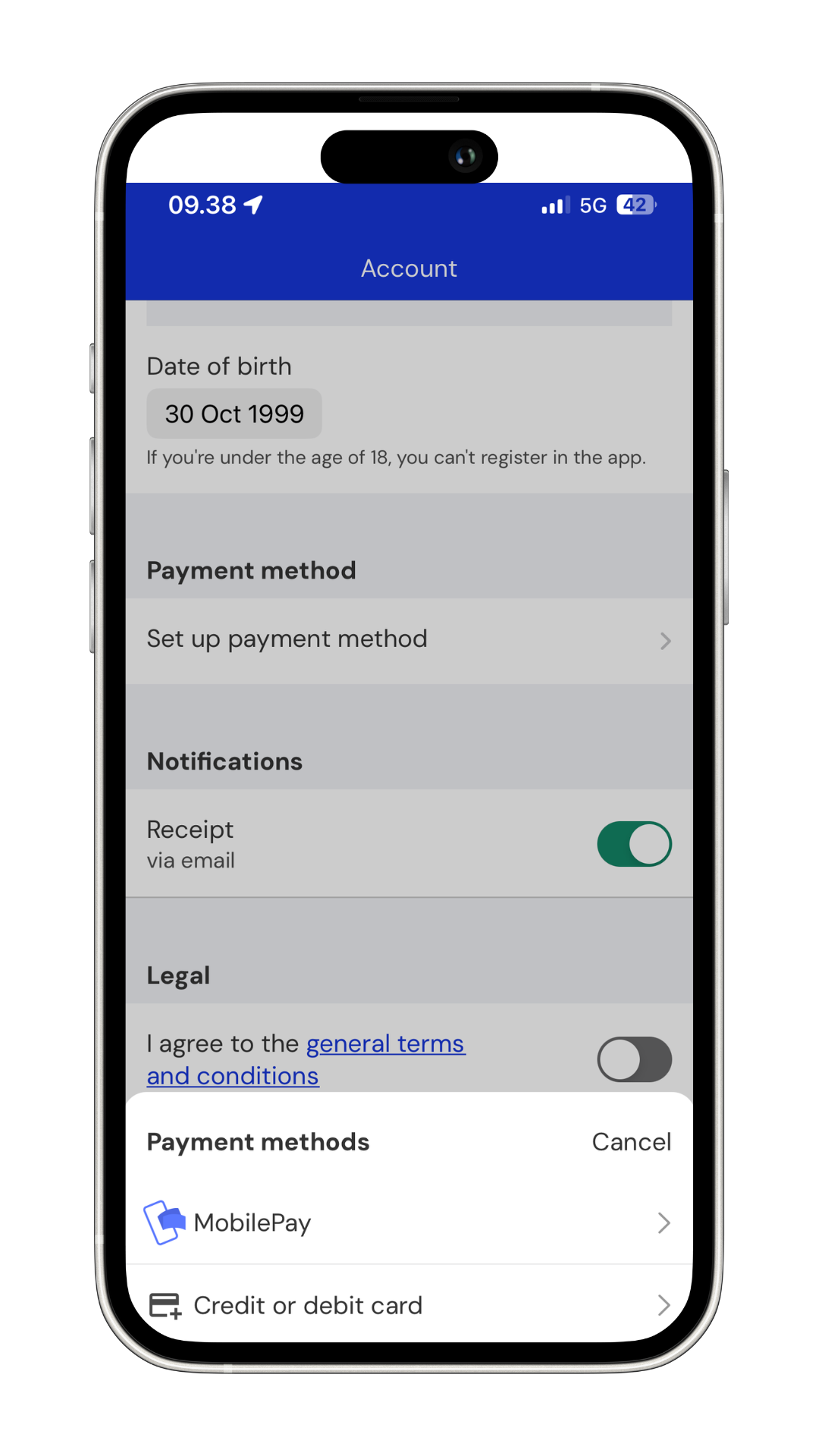Screen dimensions: 819x1456
Task: Toggle the Receipt via email switch
Action: pos(634,844)
